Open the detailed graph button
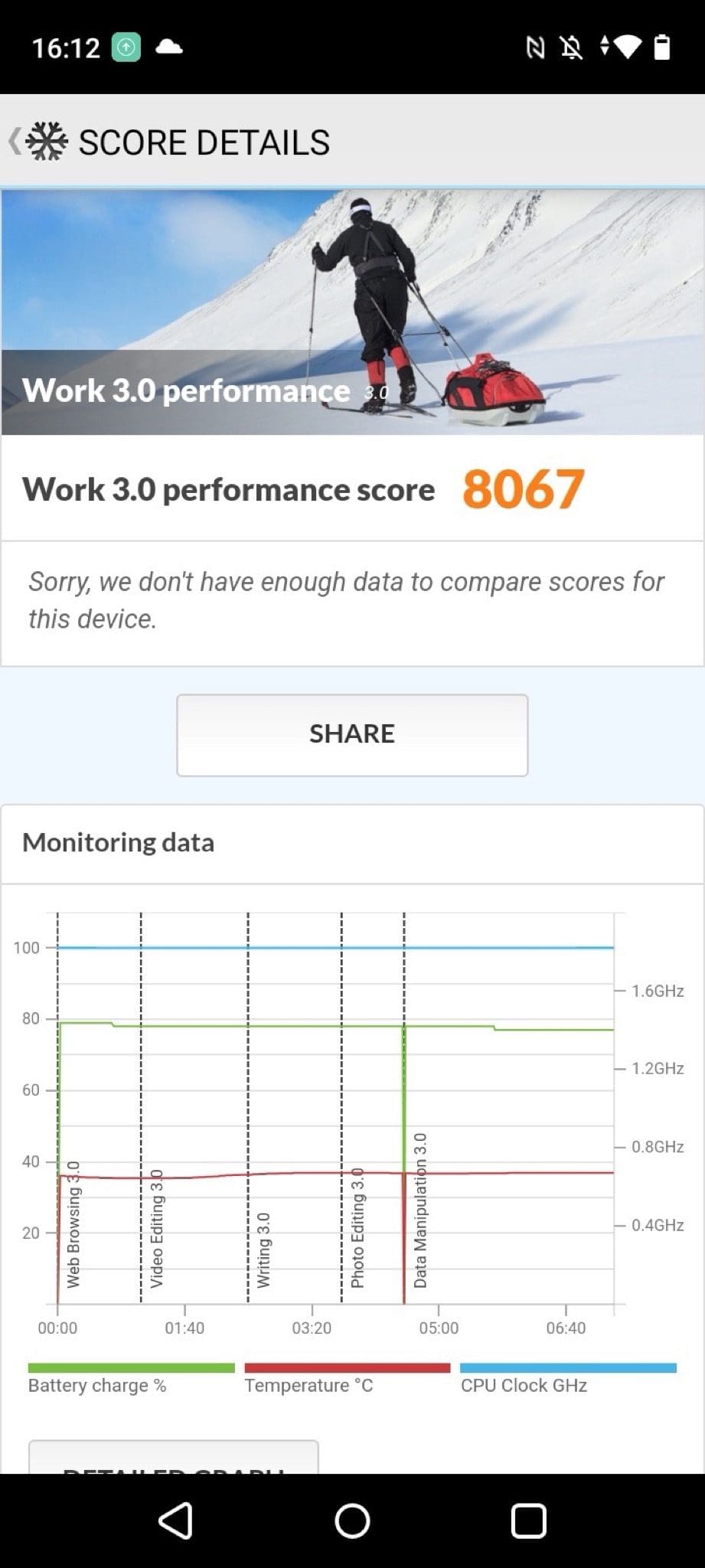Viewport: 705px width, 1568px height. point(174,1459)
